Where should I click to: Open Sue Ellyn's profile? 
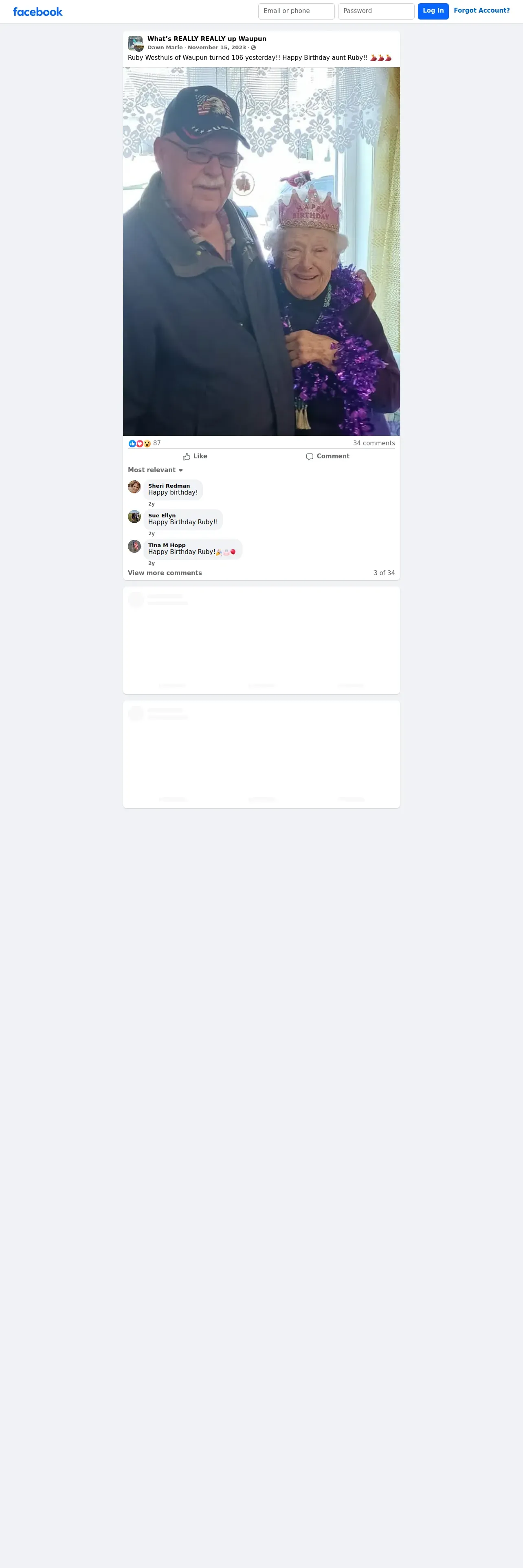tap(161, 516)
